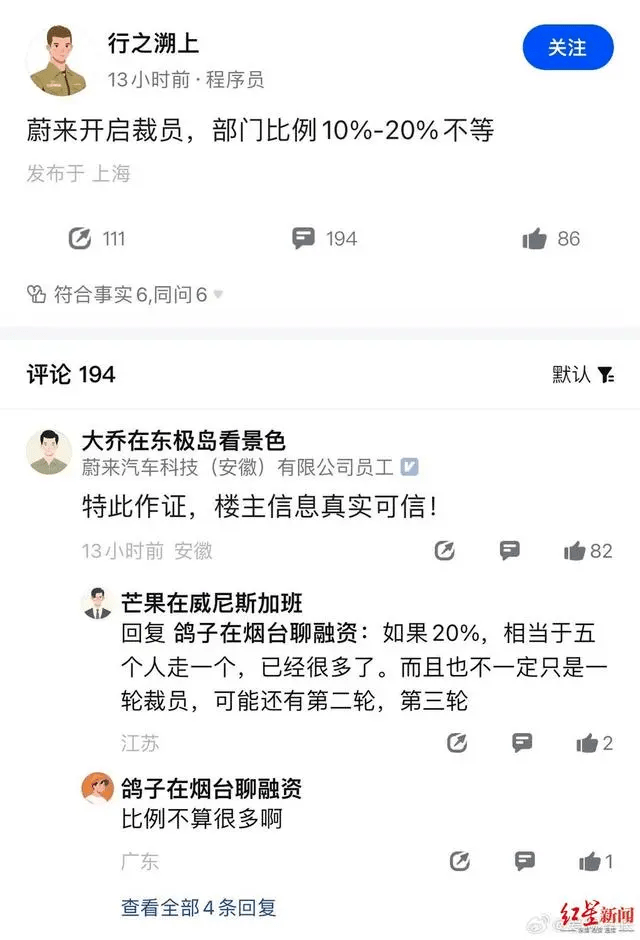The width and height of the screenshot is (640, 940).
Task: Share 芒果在威尼斯加班's reply
Action: [458, 743]
